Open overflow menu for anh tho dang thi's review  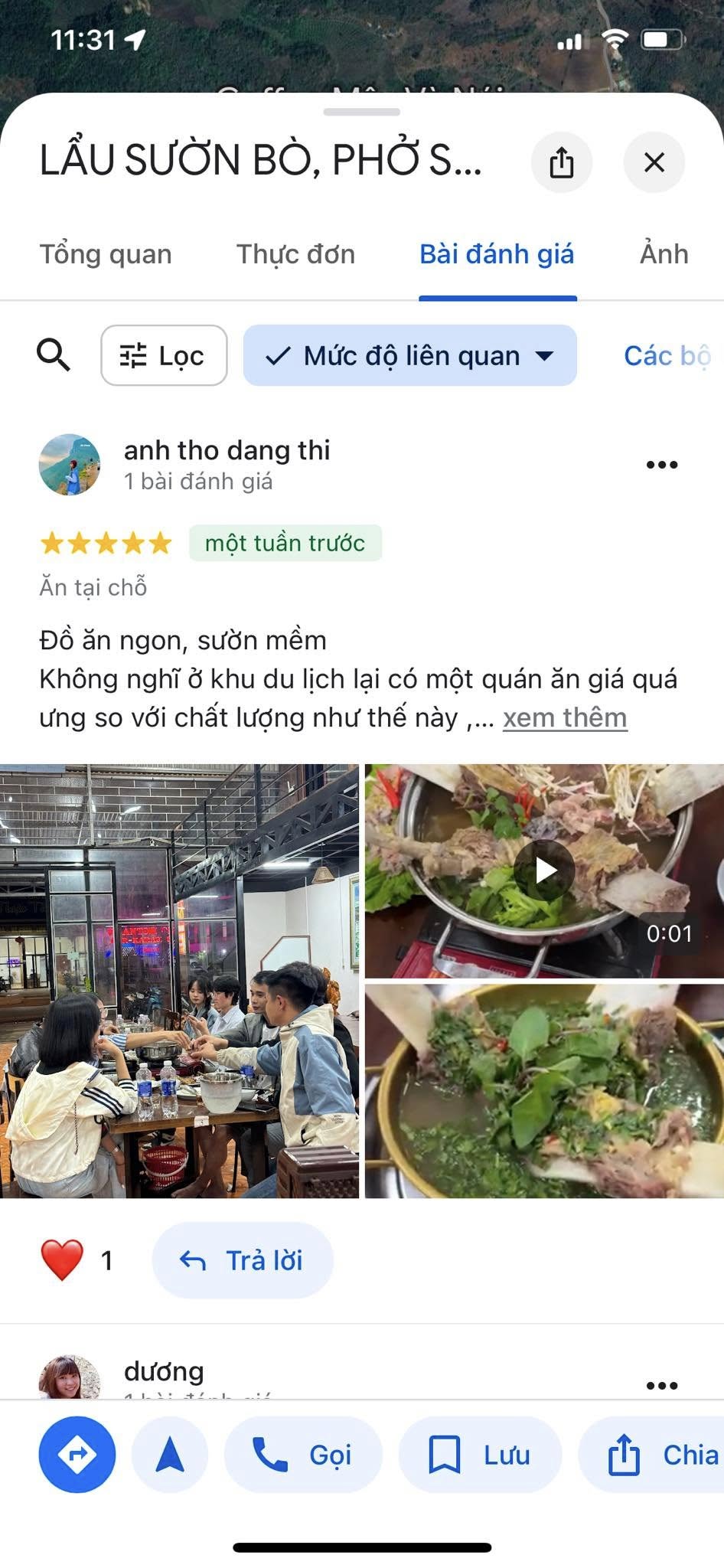tap(661, 465)
